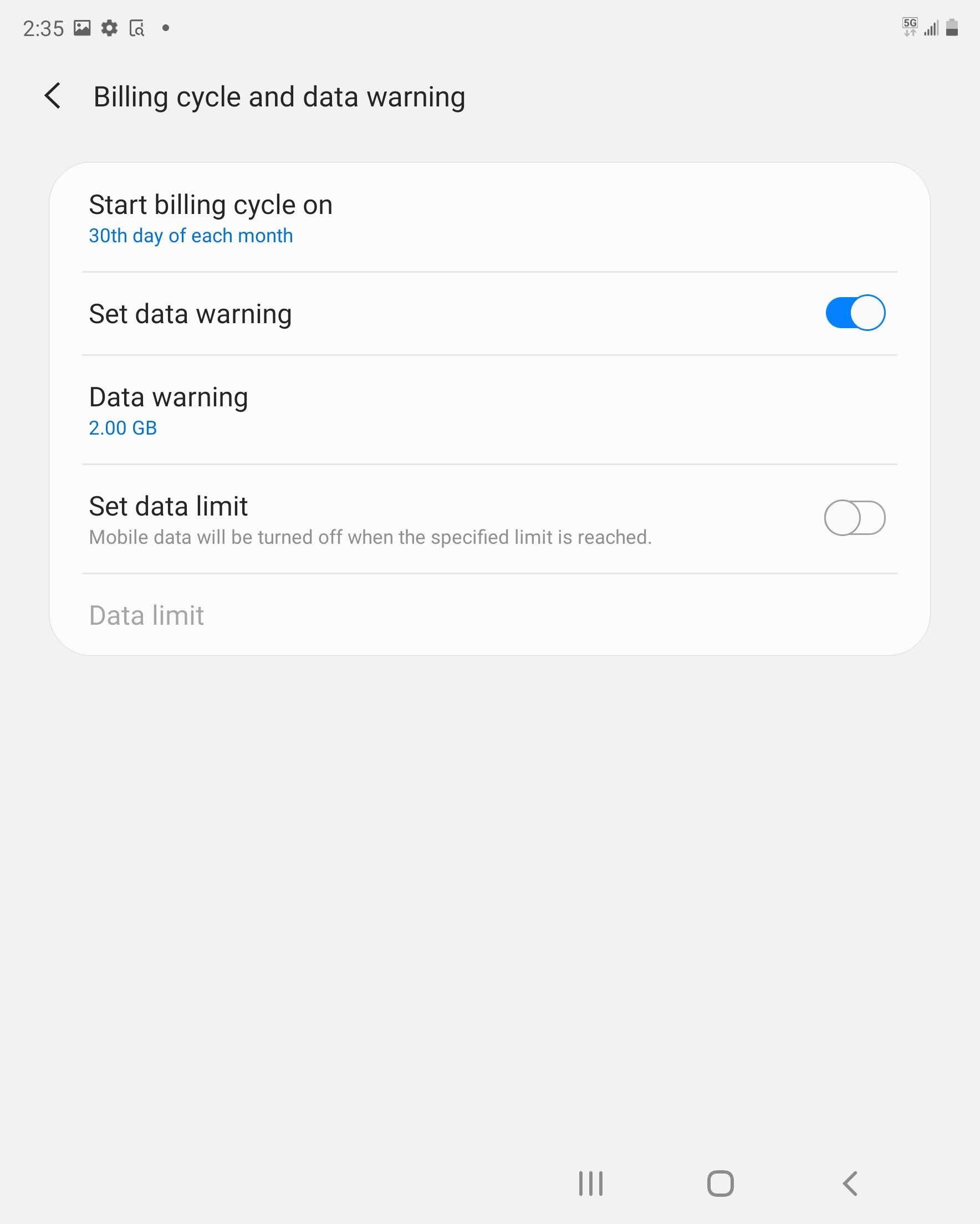Tap the 5G network indicator

pyautogui.click(x=909, y=25)
